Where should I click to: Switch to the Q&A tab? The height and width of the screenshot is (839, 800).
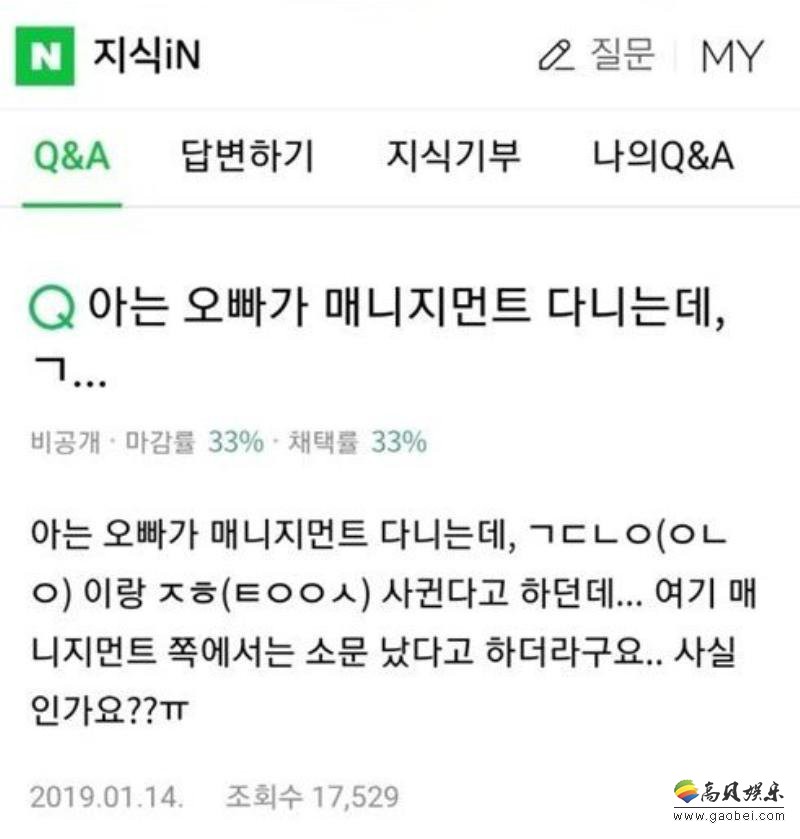point(71,157)
